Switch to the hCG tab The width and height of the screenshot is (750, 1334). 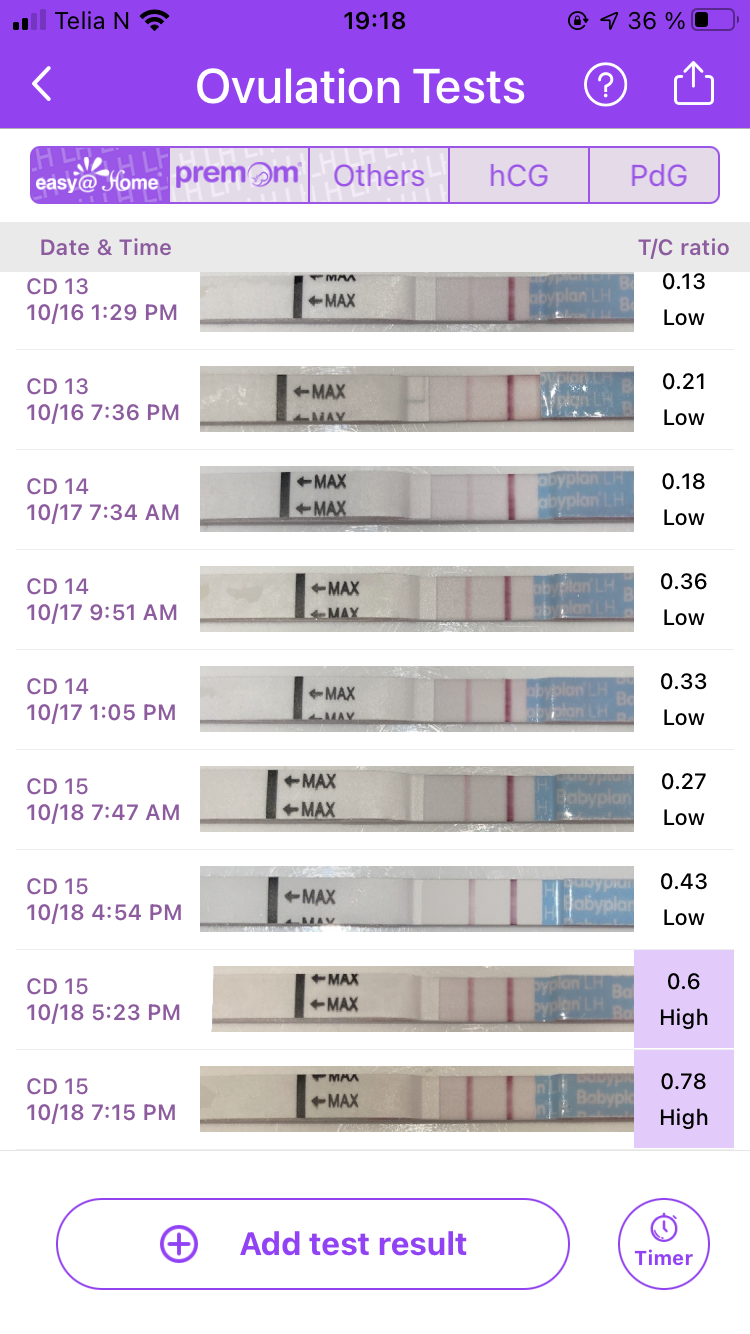coord(519,175)
